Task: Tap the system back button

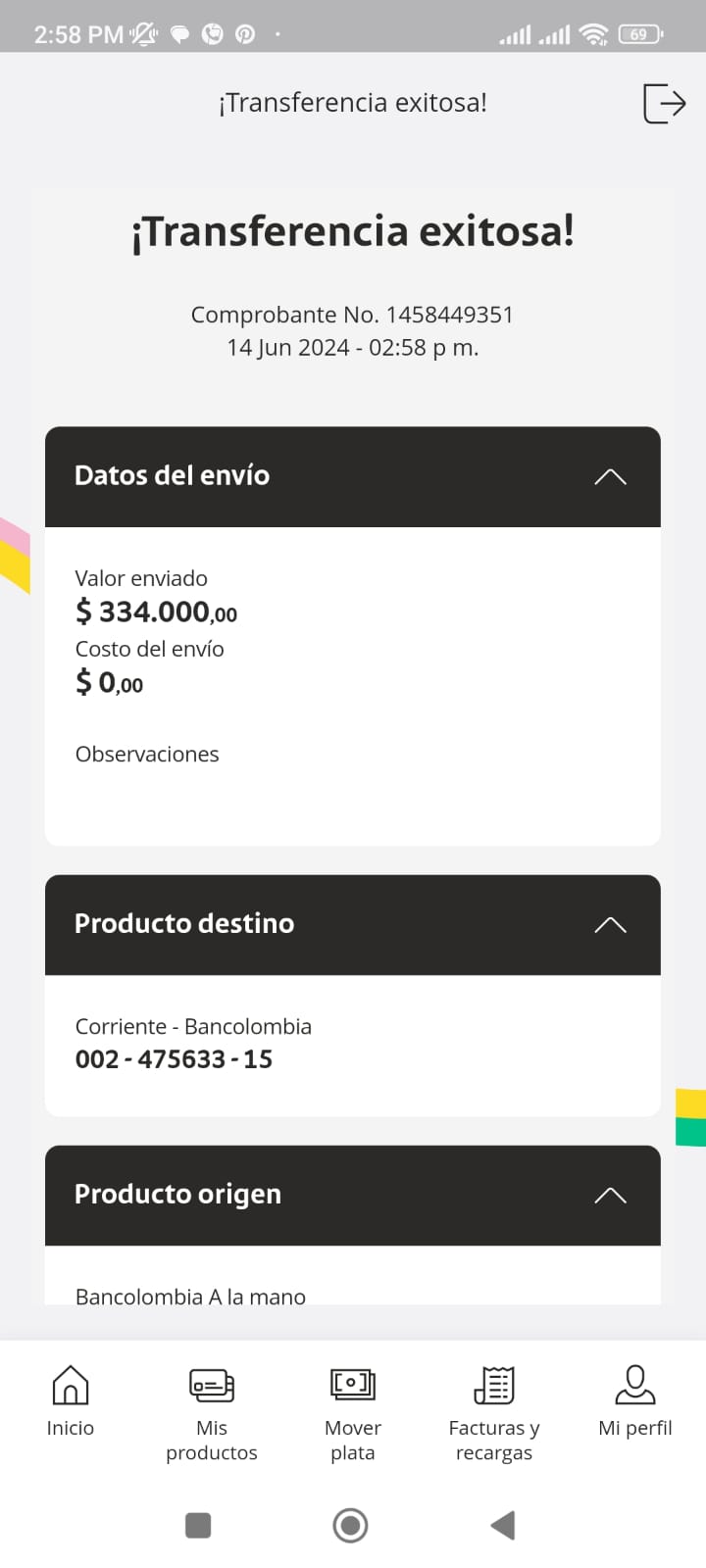Action: click(503, 1525)
